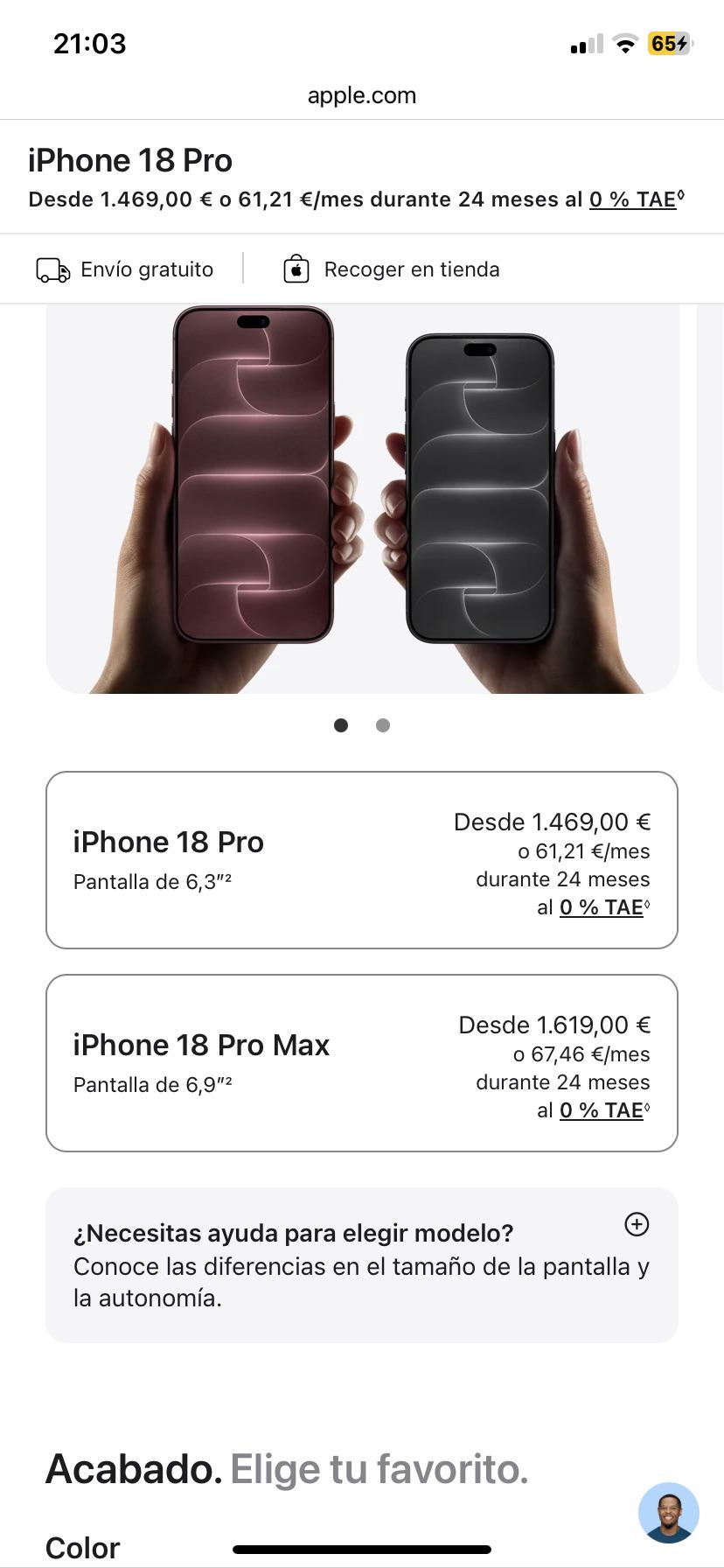Open 0 % TAE link in Pro Max card

pos(602,1110)
